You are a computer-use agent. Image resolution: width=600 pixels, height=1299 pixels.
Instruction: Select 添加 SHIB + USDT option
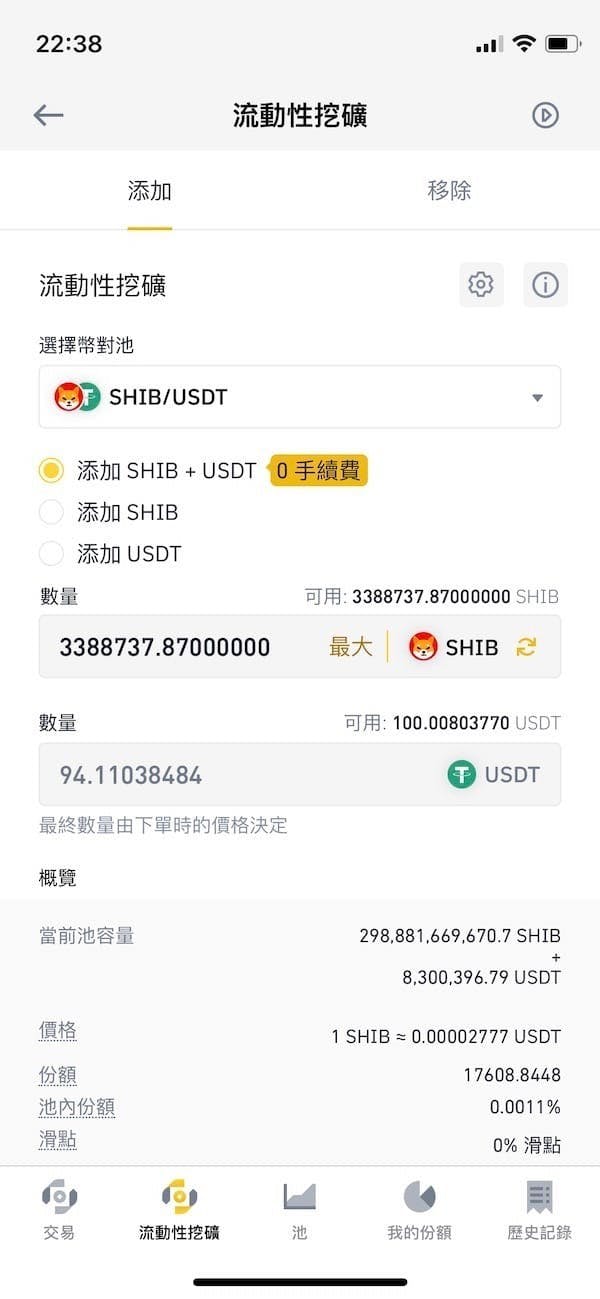[51, 470]
